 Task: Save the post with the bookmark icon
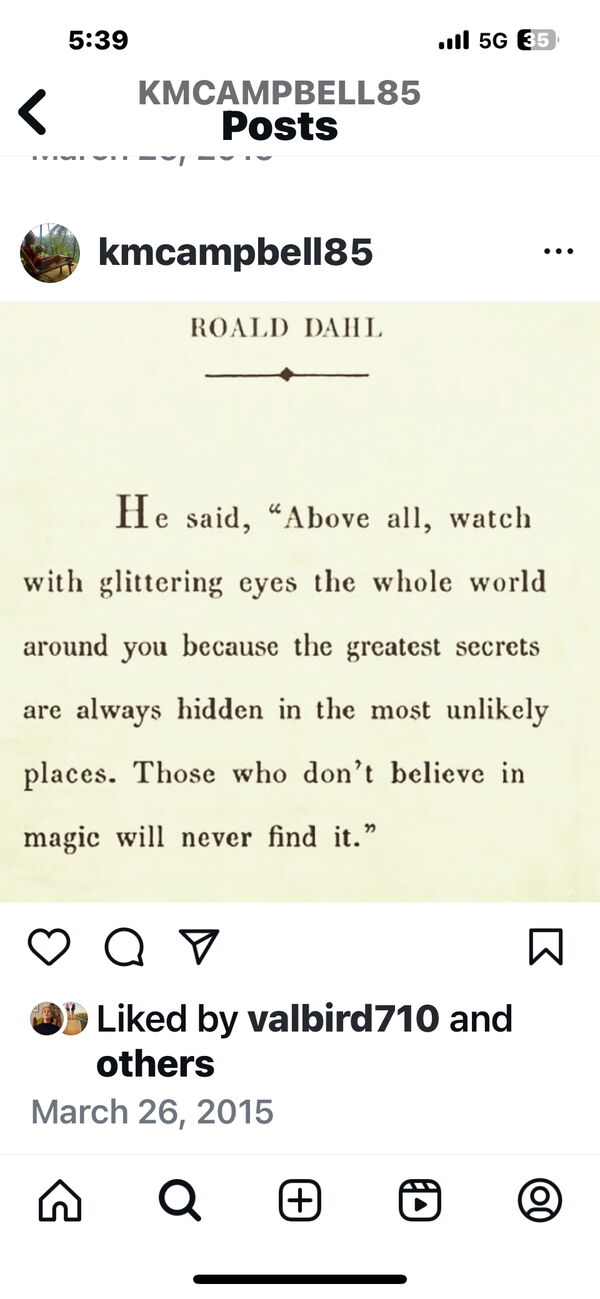point(545,946)
